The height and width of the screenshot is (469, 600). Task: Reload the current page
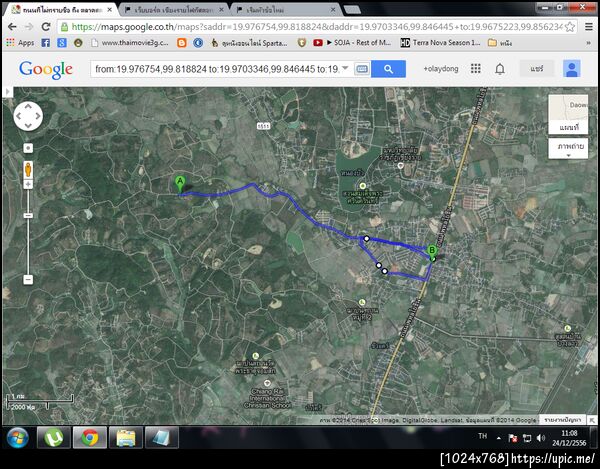pyautogui.click(x=48, y=26)
